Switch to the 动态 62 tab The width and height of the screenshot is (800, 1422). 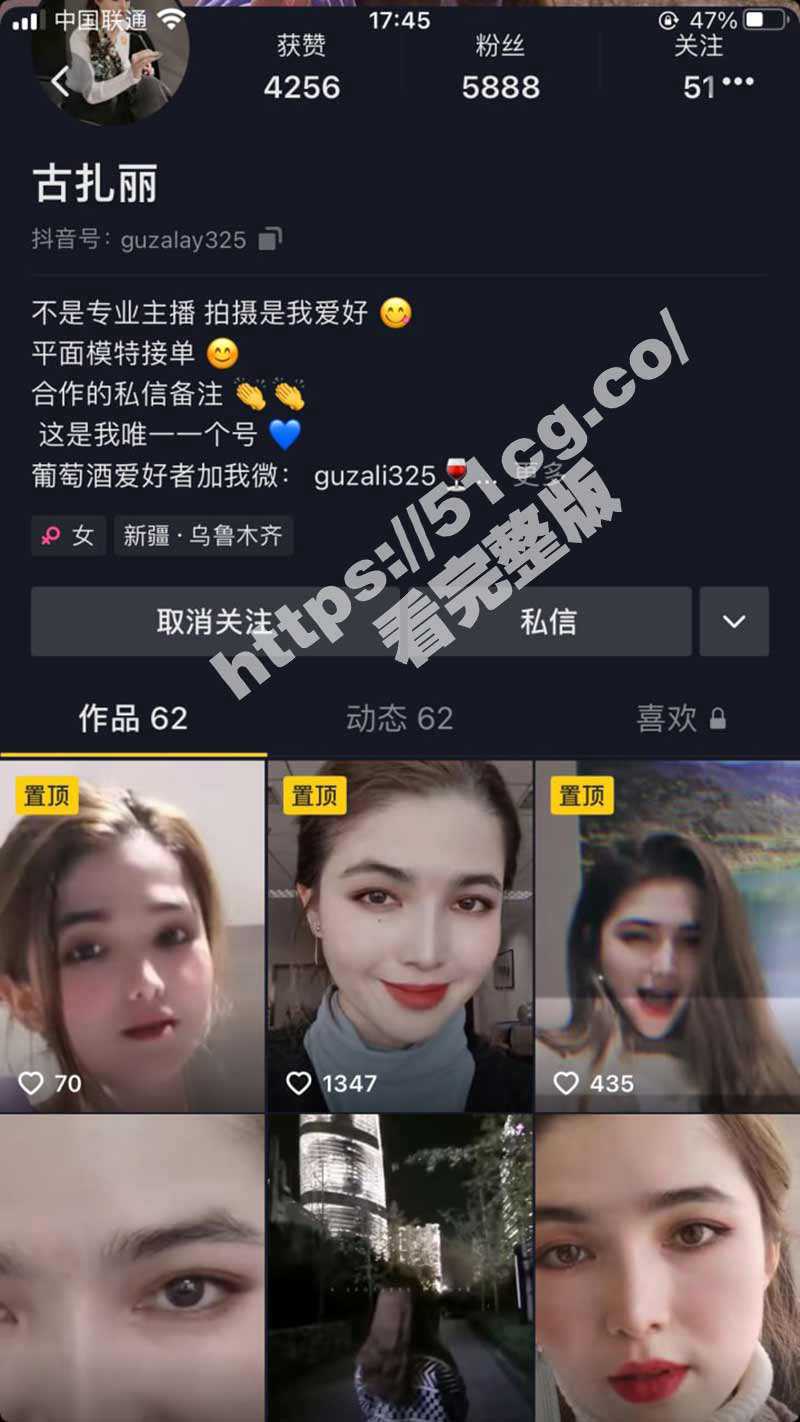click(x=399, y=718)
